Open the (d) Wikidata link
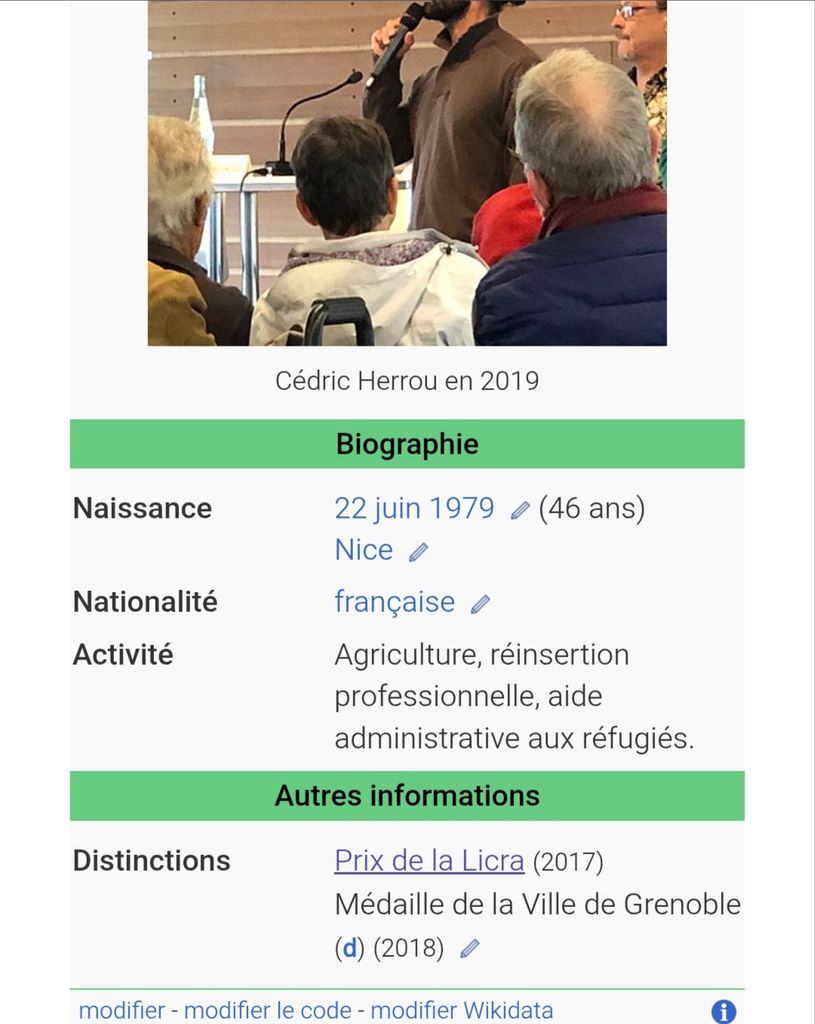The height and width of the screenshot is (1024, 815). click(350, 948)
